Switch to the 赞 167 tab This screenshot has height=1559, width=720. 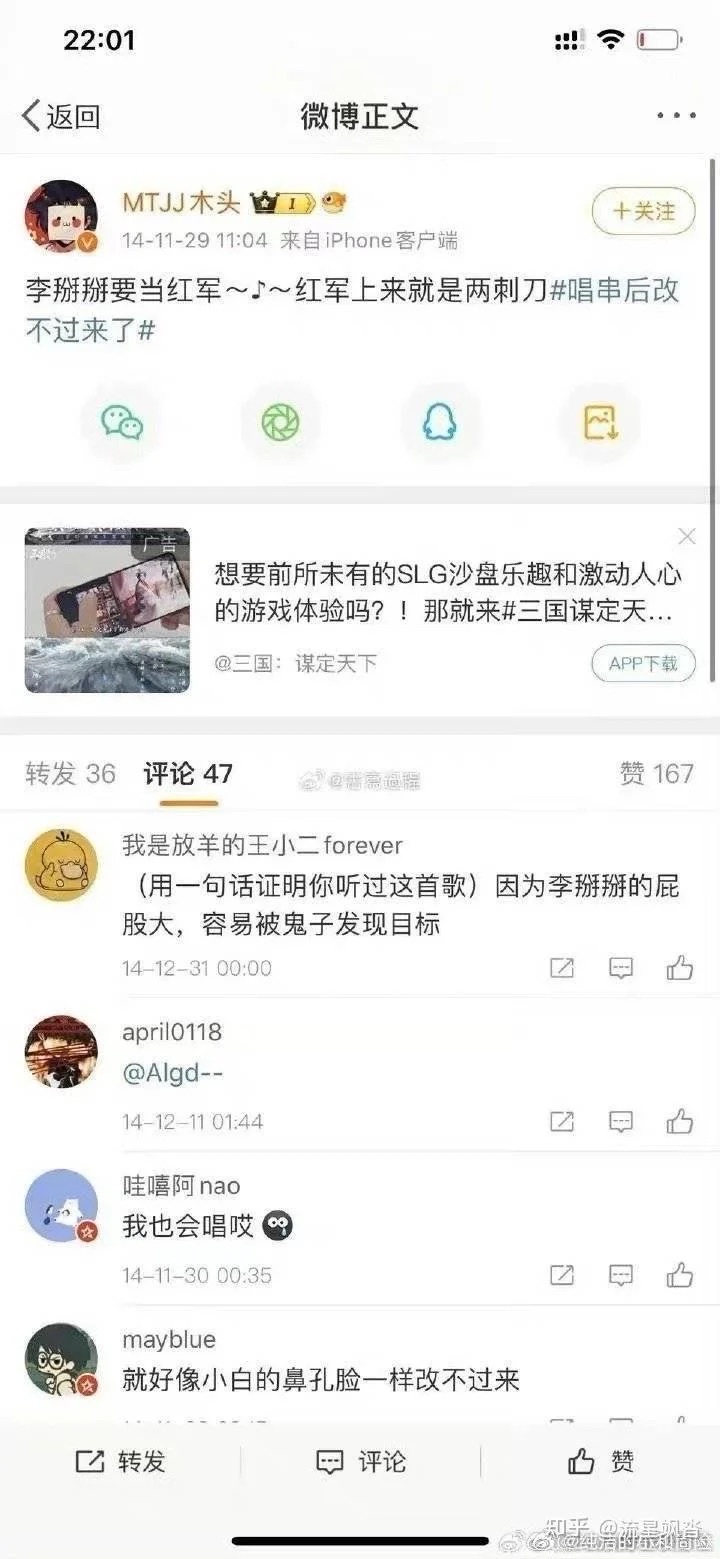pyautogui.click(x=656, y=773)
